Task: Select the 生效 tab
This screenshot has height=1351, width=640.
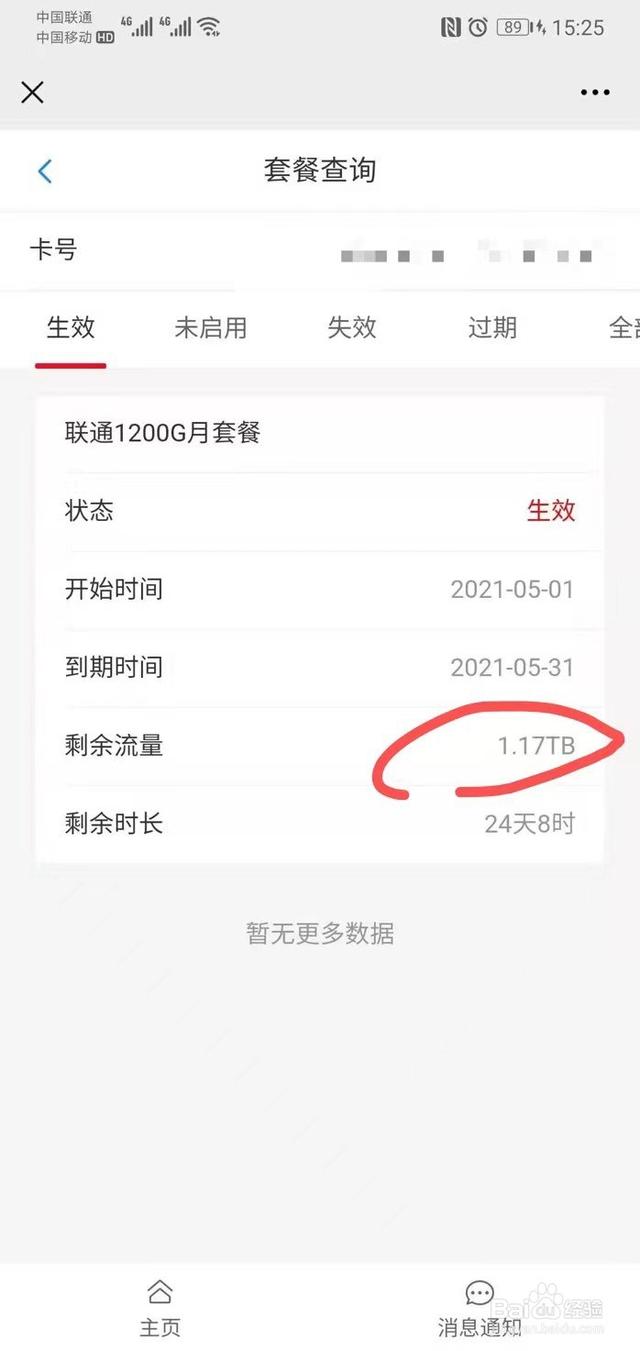Action: click(x=71, y=328)
